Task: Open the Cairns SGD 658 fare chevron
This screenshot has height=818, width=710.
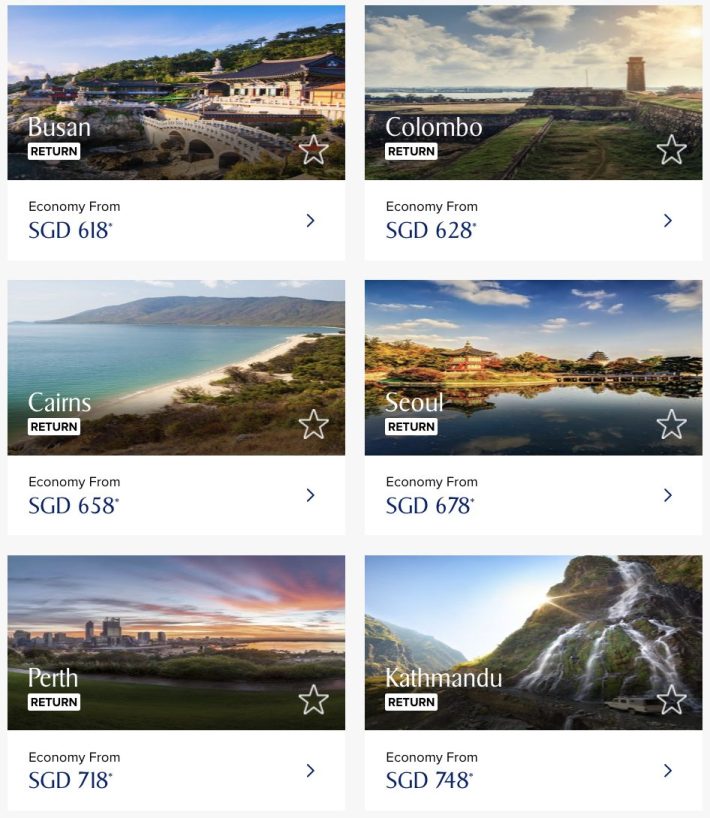Action: pyautogui.click(x=310, y=495)
